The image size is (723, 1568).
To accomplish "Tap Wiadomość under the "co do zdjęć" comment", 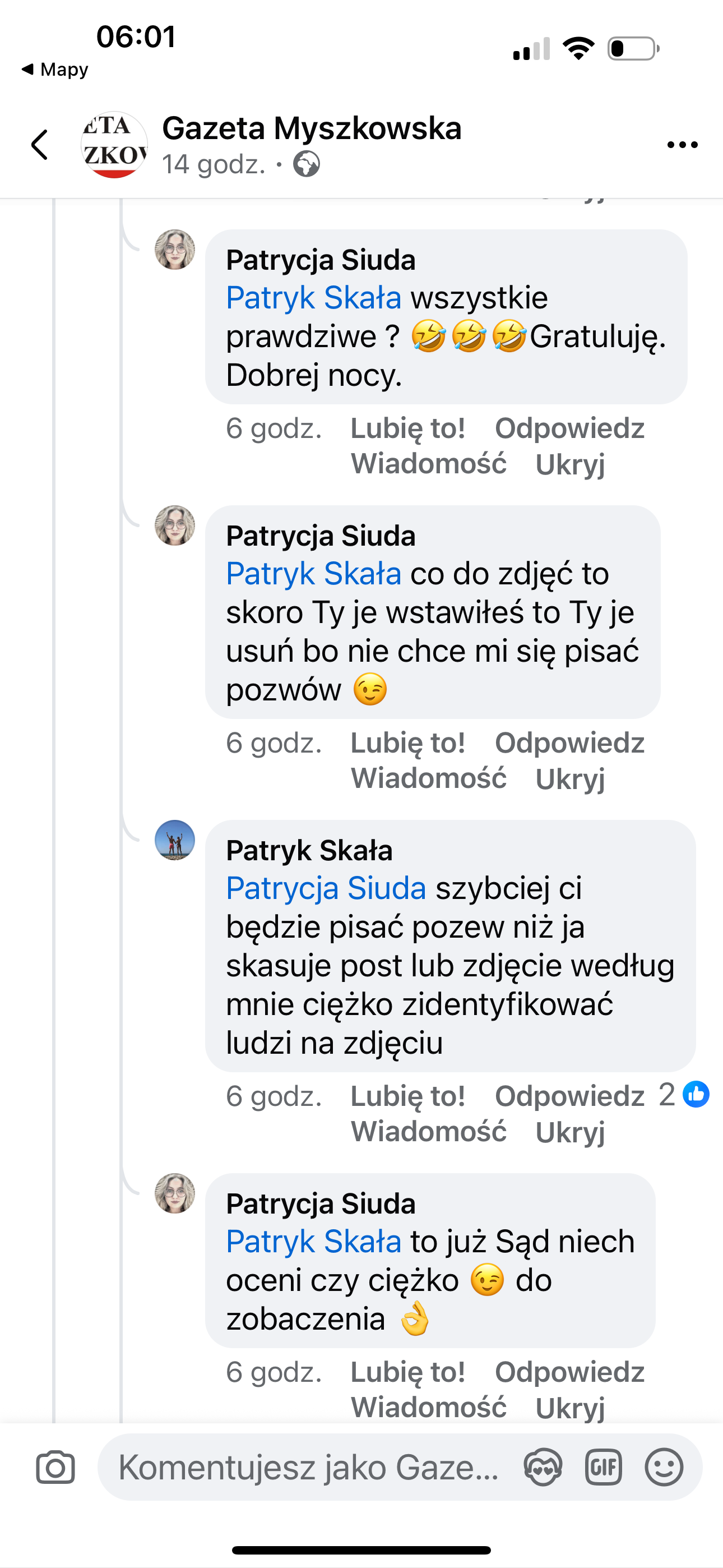I will pyautogui.click(x=428, y=778).
